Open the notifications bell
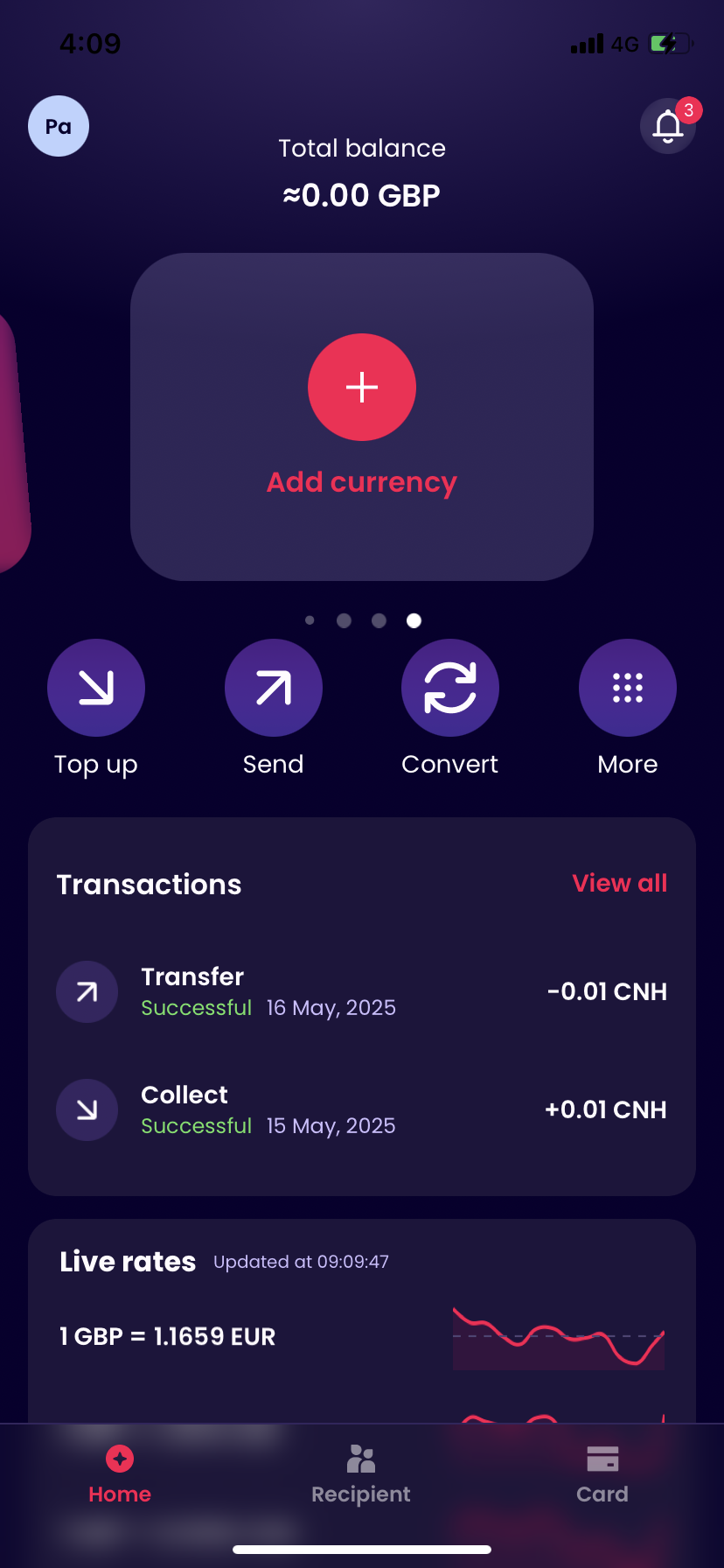This screenshot has height=1568, width=724. click(x=668, y=126)
